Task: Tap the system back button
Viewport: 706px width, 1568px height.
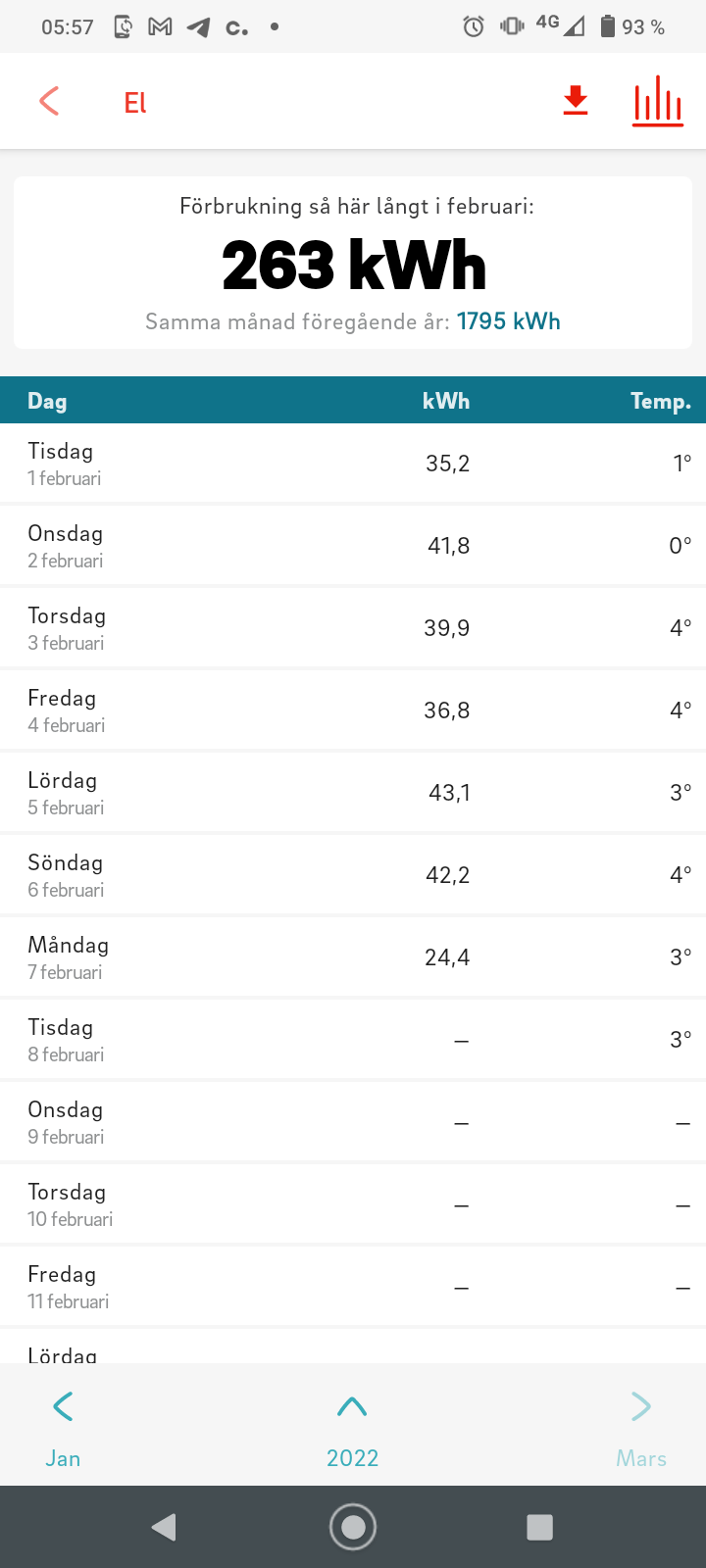Action: pyautogui.click(x=164, y=1527)
